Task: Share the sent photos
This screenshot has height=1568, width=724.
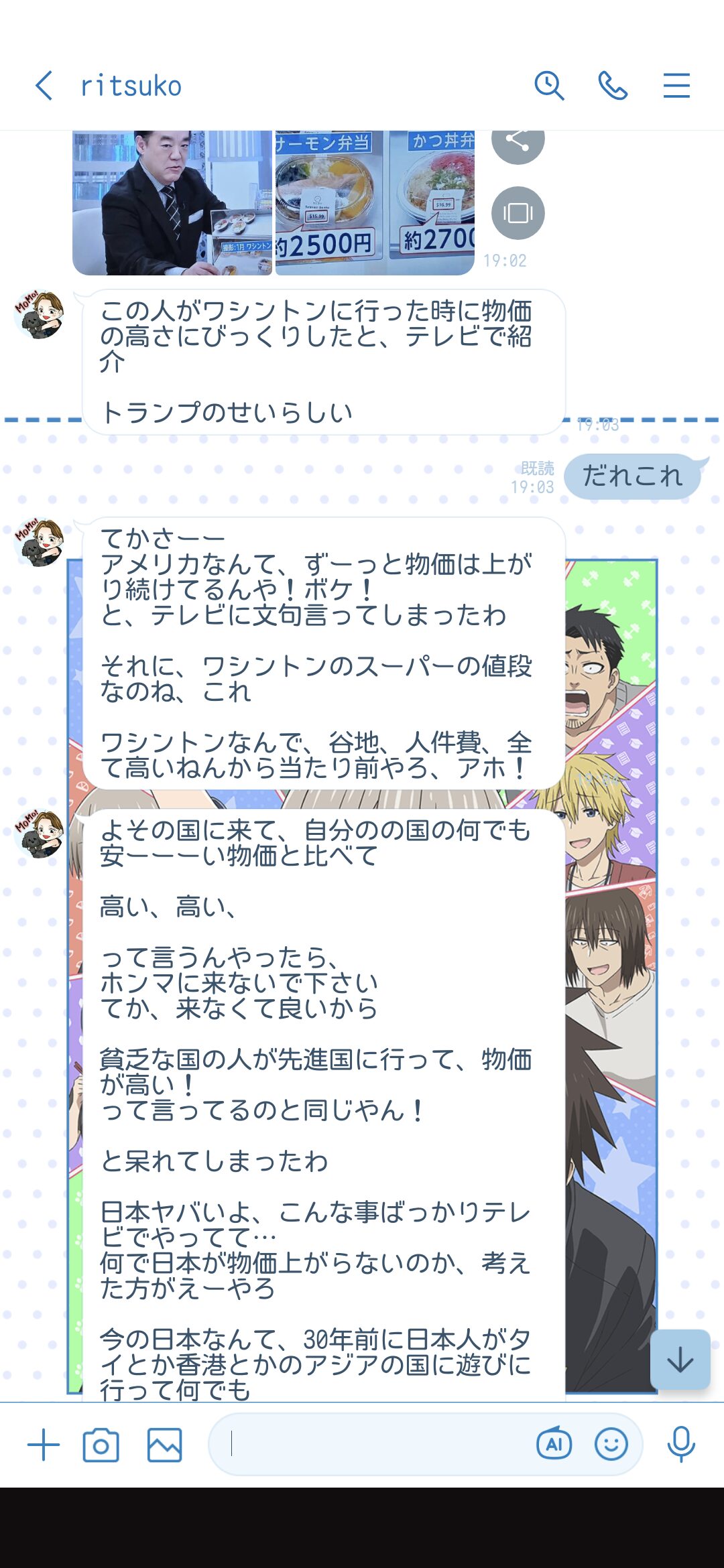Action: pyautogui.click(x=518, y=141)
